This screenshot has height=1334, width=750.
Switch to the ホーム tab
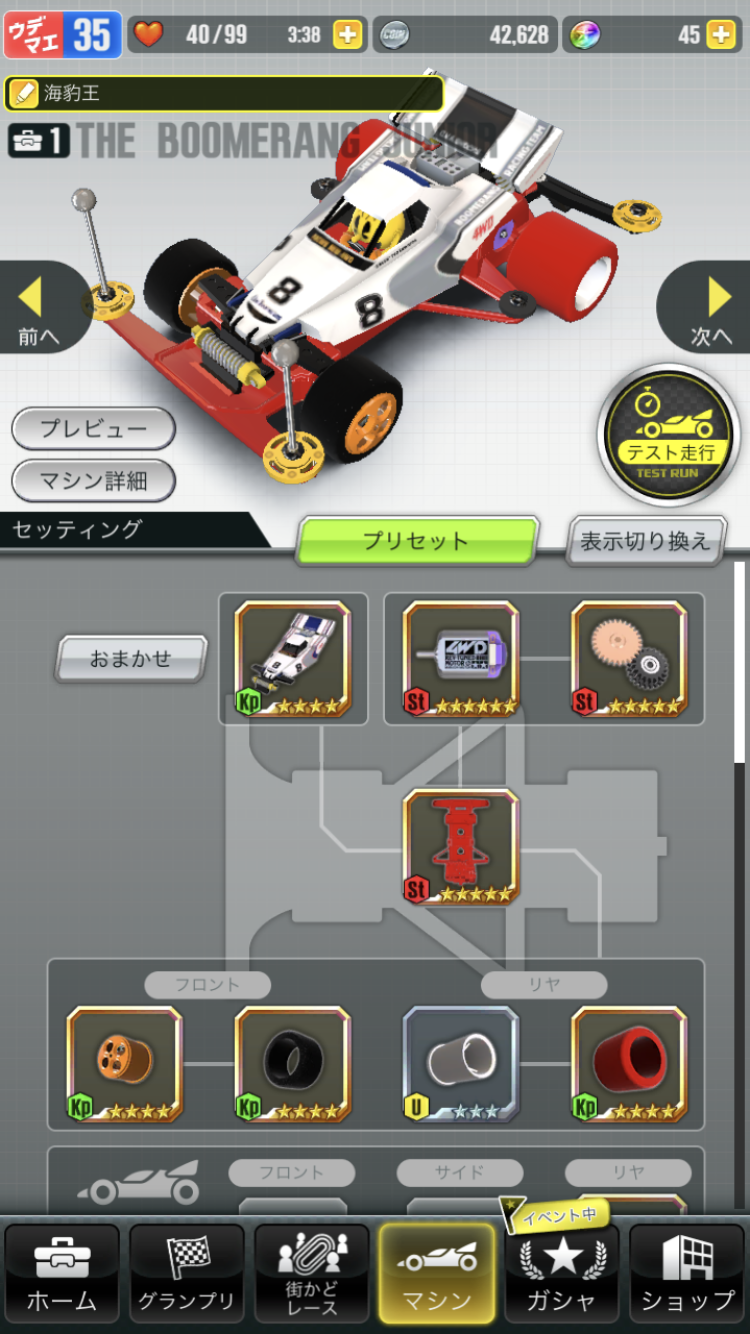tap(62, 1274)
